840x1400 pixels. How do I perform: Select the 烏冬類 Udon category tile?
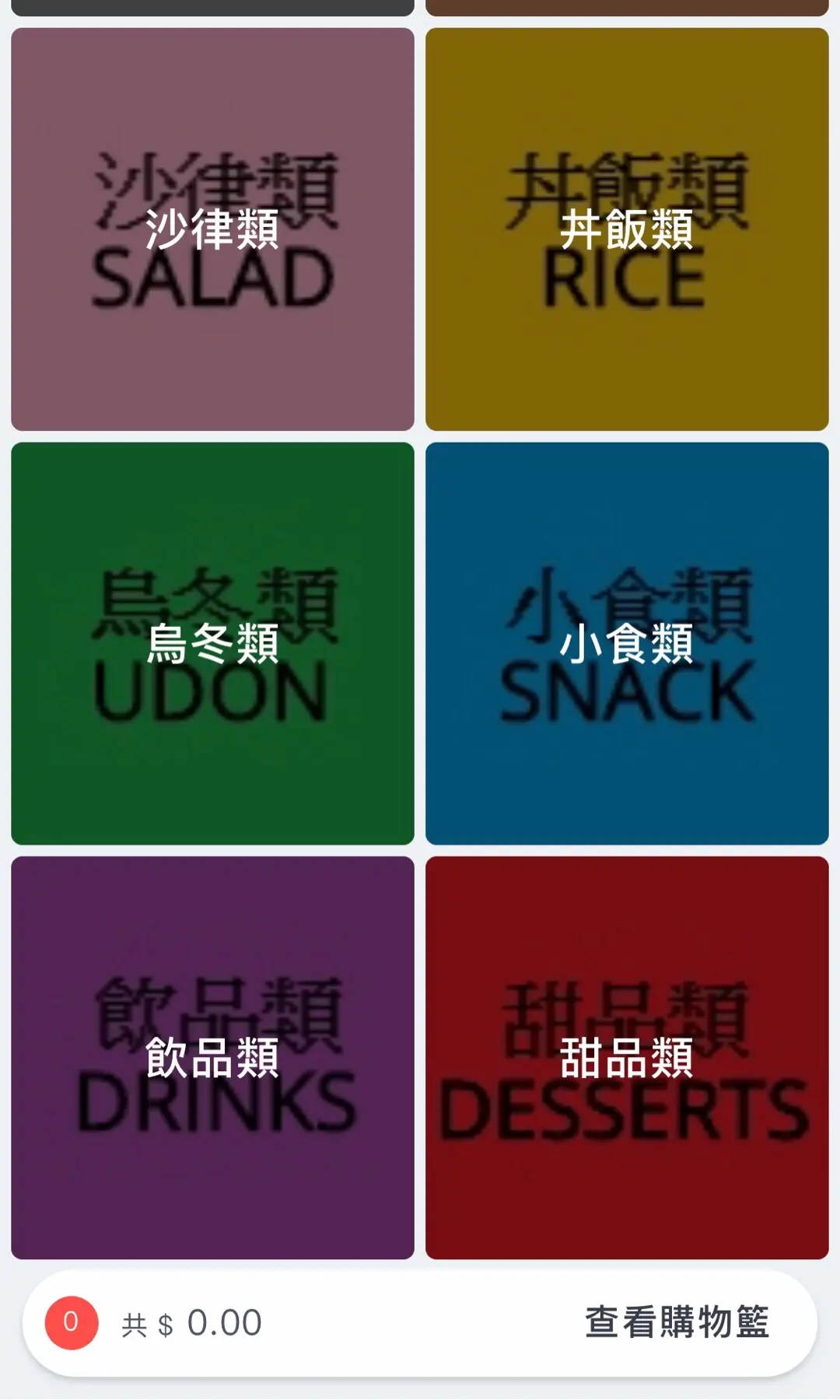tap(212, 644)
